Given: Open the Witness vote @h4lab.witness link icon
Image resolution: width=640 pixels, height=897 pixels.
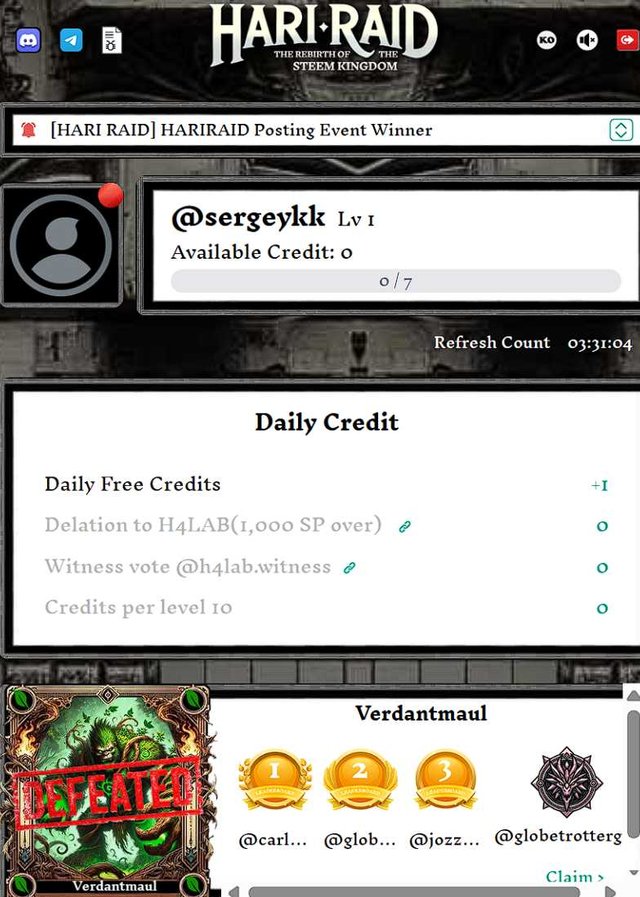Looking at the screenshot, I should (x=350, y=567).
